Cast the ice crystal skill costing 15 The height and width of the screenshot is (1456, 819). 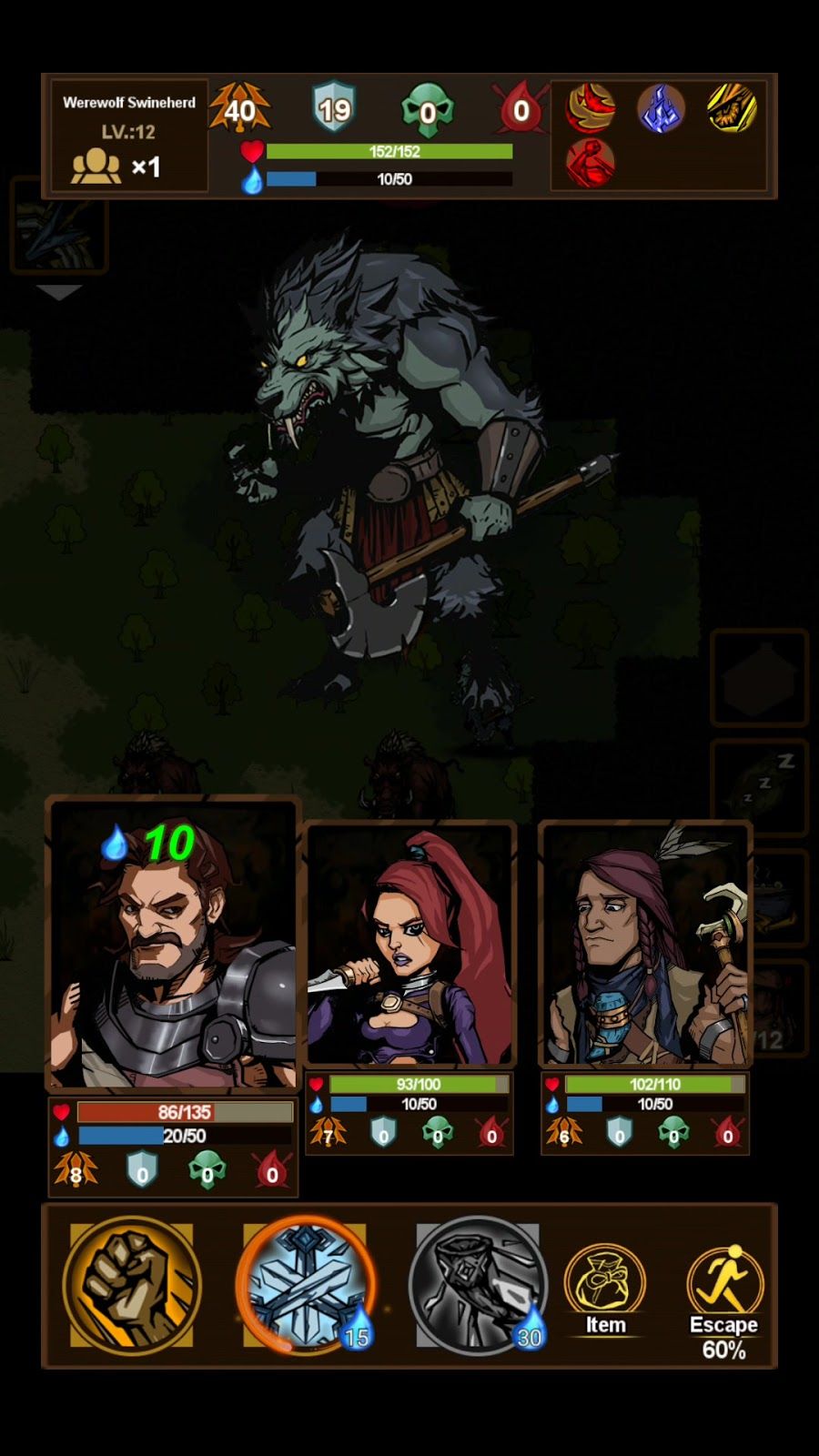tap(305, 1285)
